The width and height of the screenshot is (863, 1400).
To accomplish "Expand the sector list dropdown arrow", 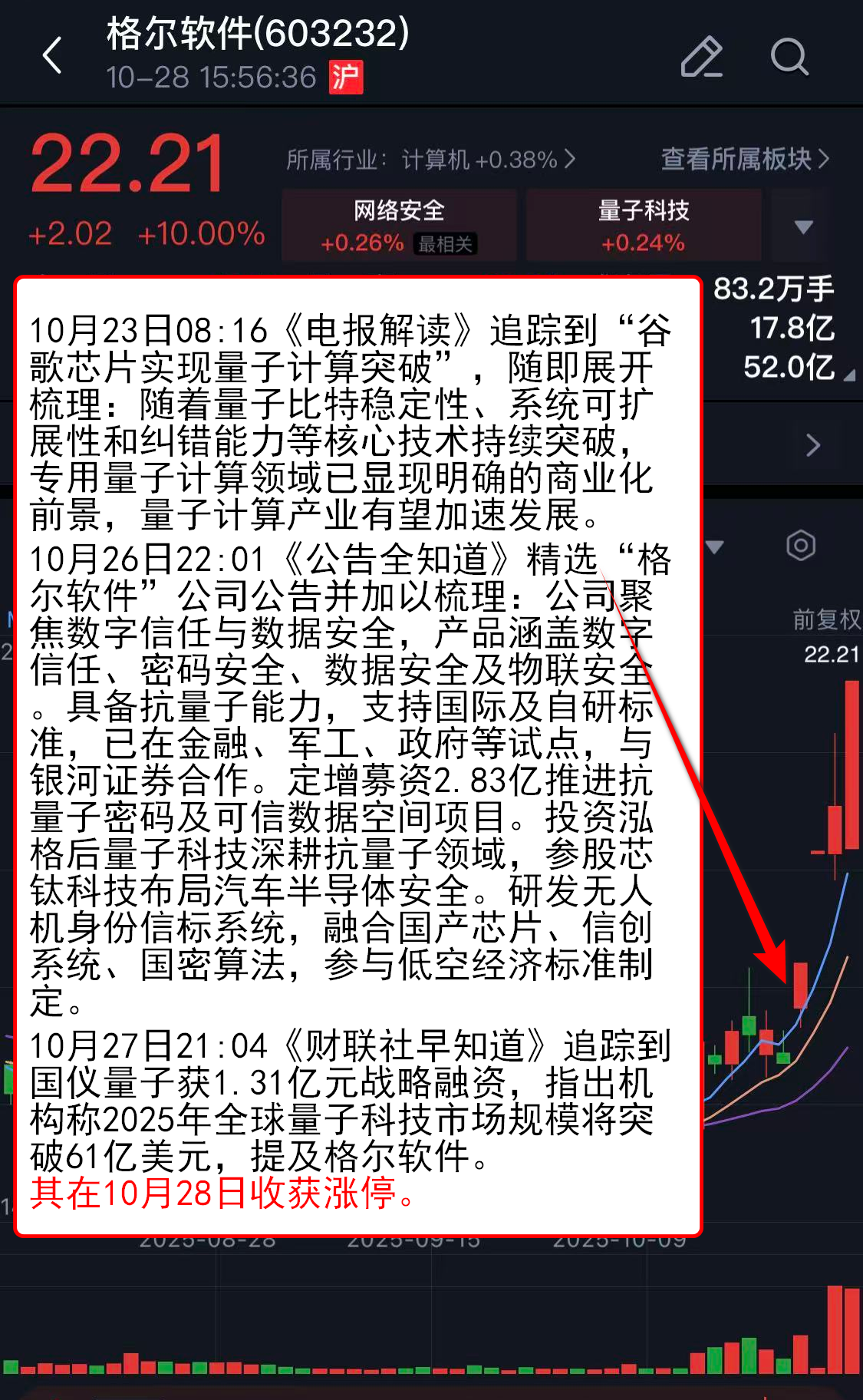I will pos(803,227).
